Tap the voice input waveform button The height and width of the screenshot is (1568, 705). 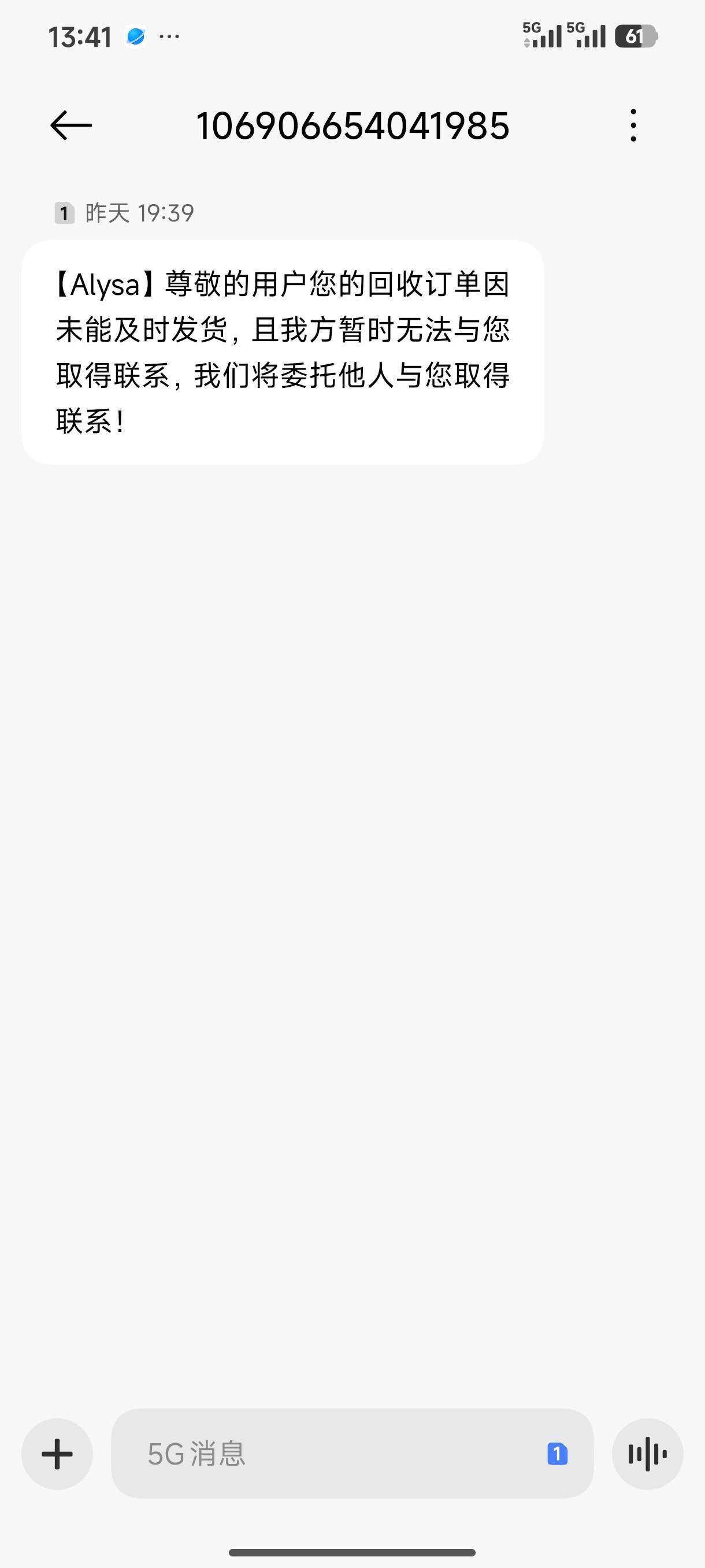point(647,1454)
